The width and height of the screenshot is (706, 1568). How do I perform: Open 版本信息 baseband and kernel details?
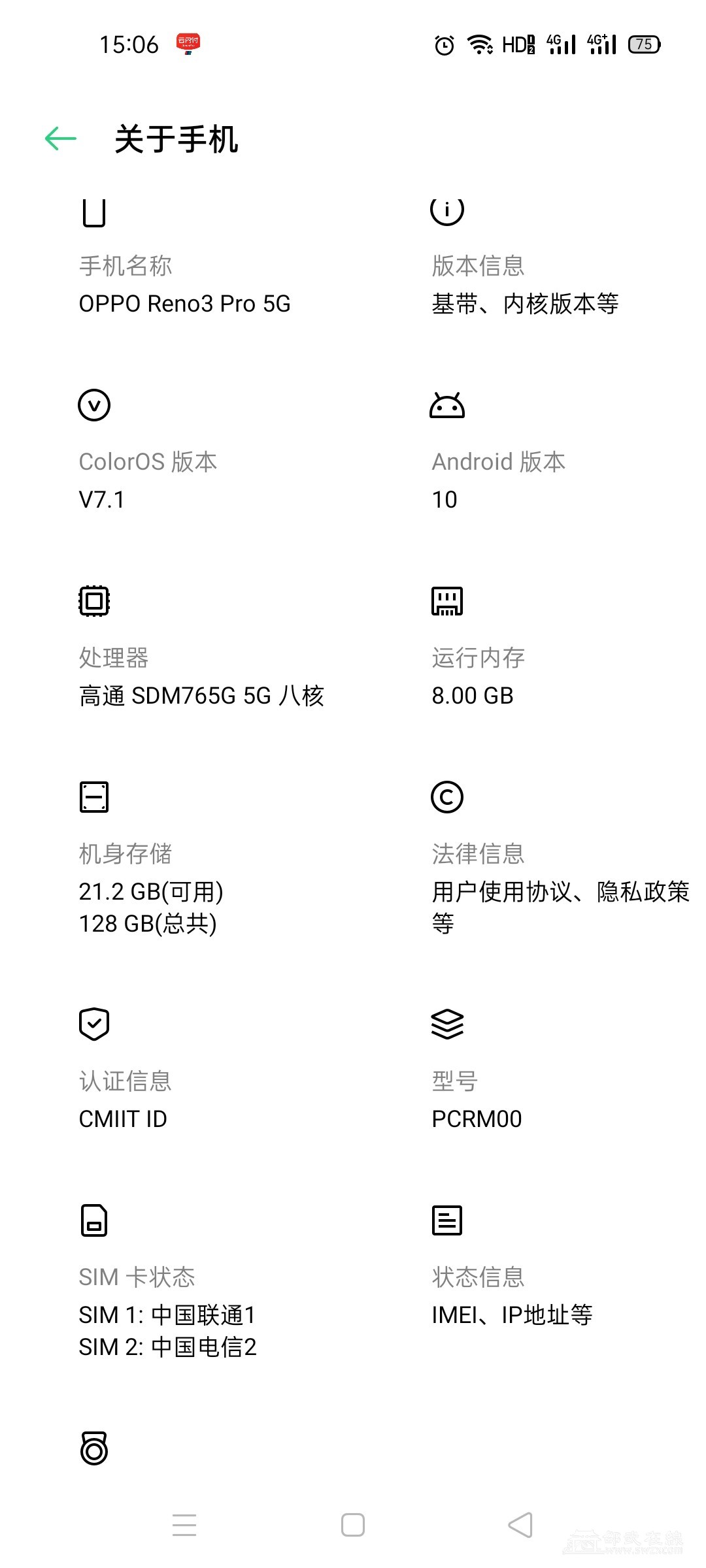pos(525,284)
